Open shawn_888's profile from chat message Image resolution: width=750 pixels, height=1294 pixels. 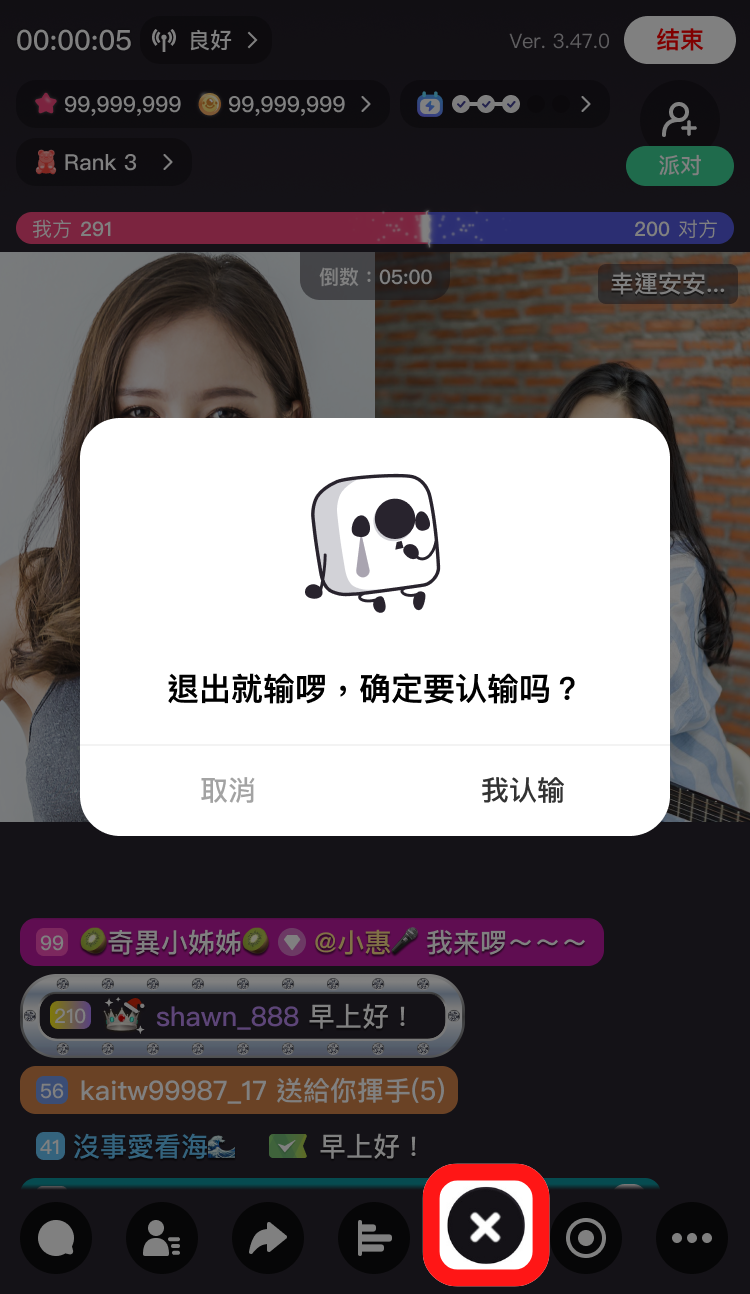[x=227, y=1017]
